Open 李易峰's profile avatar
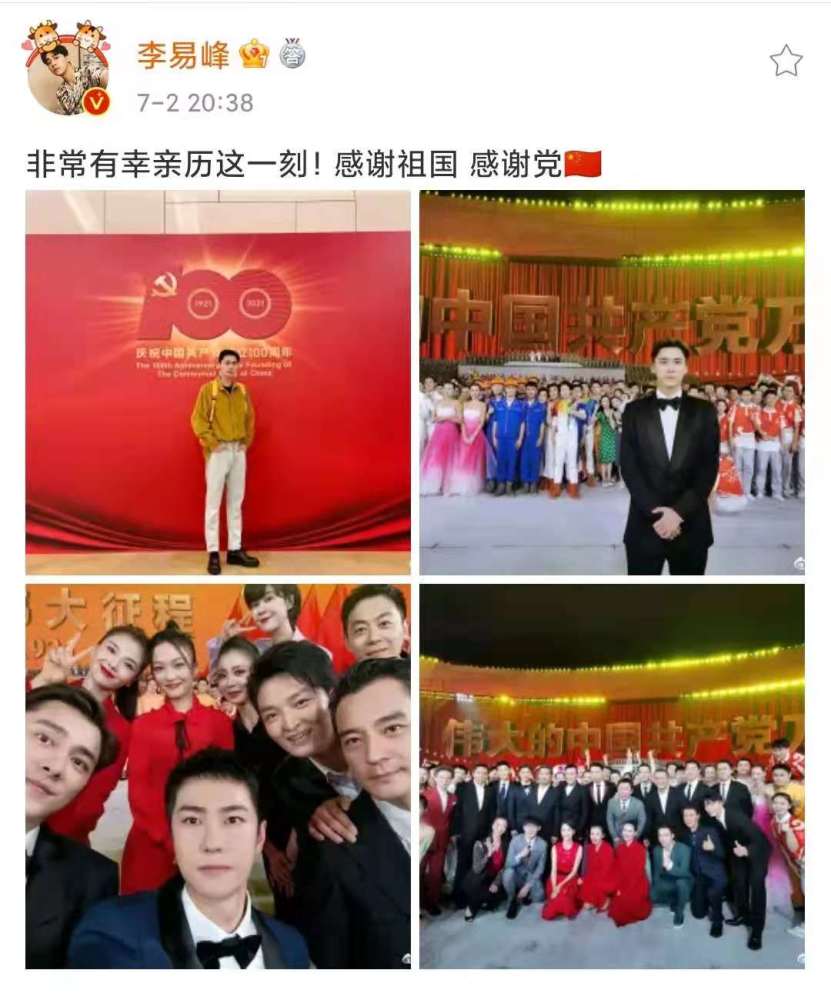The image size is (831, 1000). (68, 69)
